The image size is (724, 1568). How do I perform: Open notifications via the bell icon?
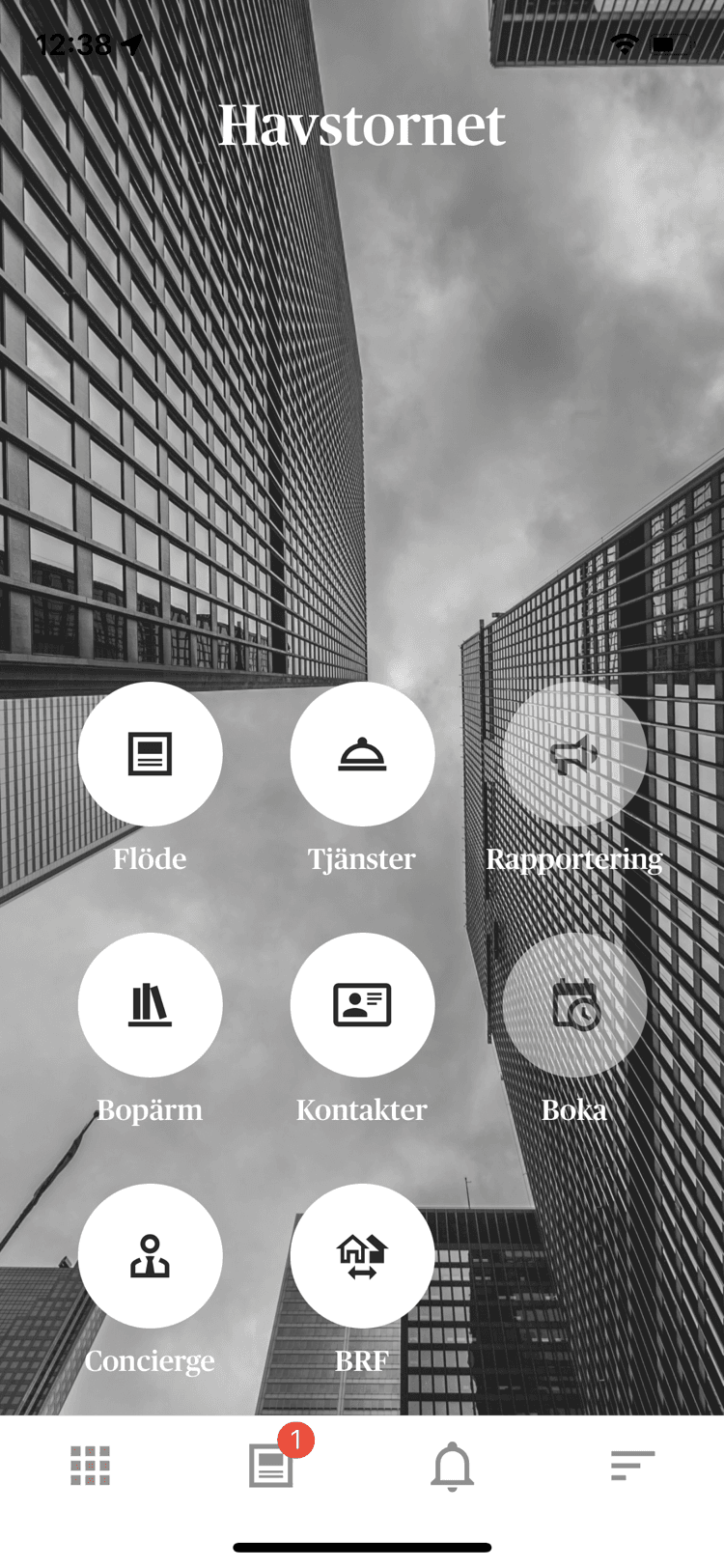point(454,1466)
